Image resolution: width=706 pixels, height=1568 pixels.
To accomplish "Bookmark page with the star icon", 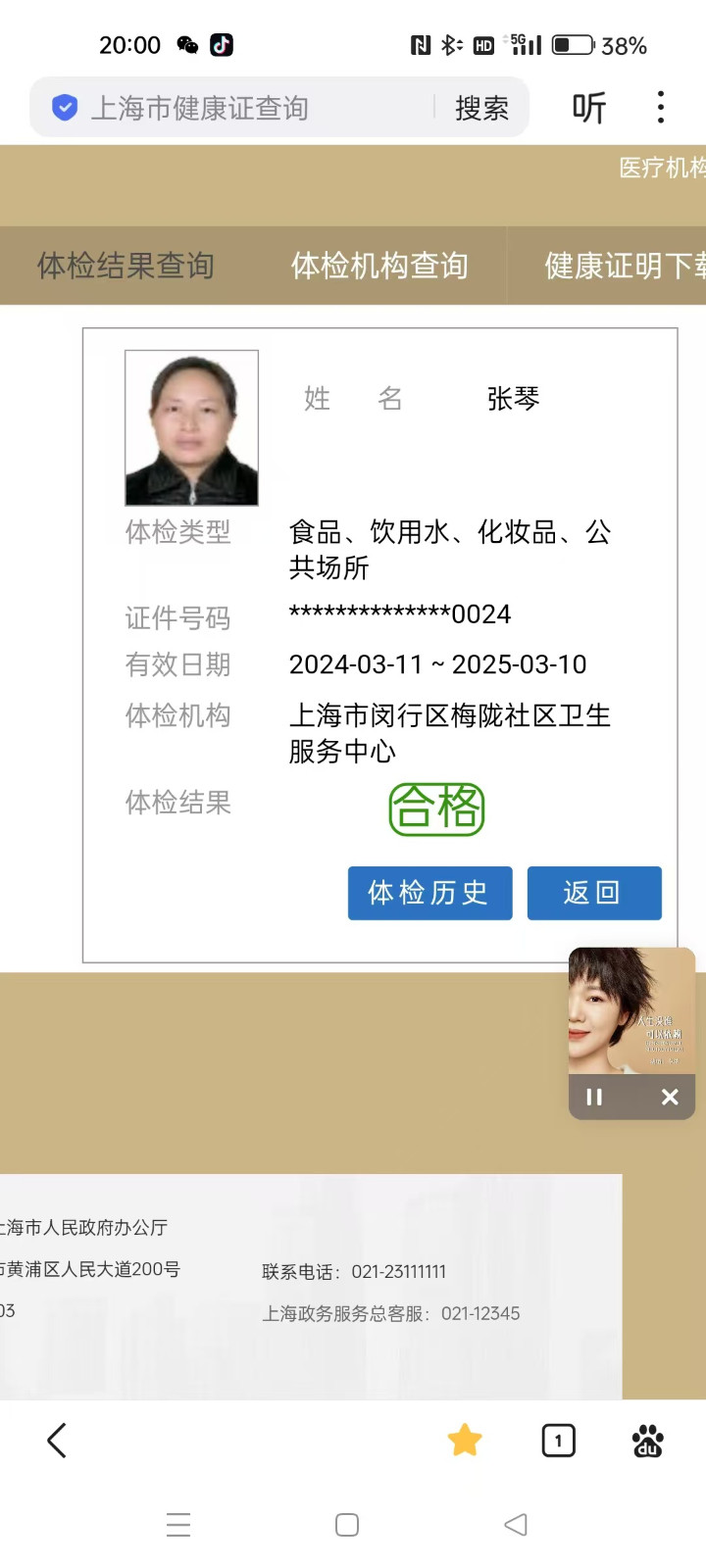I will point(465,1441).
